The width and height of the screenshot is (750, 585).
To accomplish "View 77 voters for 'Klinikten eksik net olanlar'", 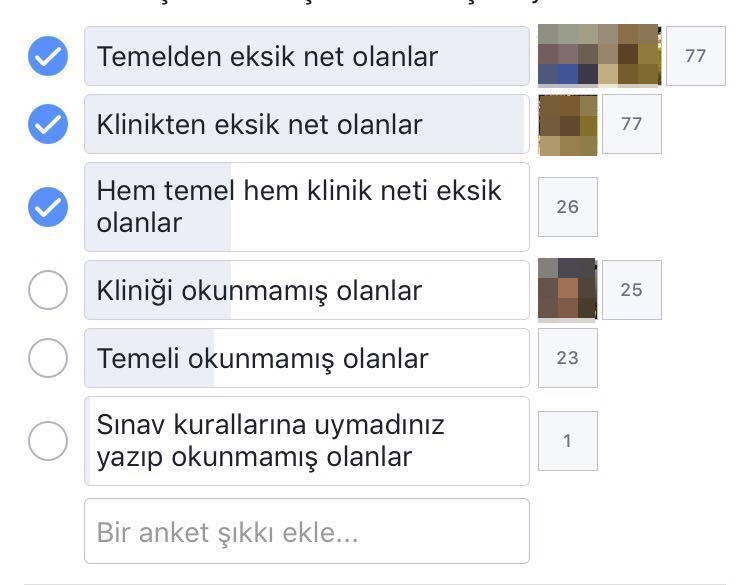I will point(631,124).
